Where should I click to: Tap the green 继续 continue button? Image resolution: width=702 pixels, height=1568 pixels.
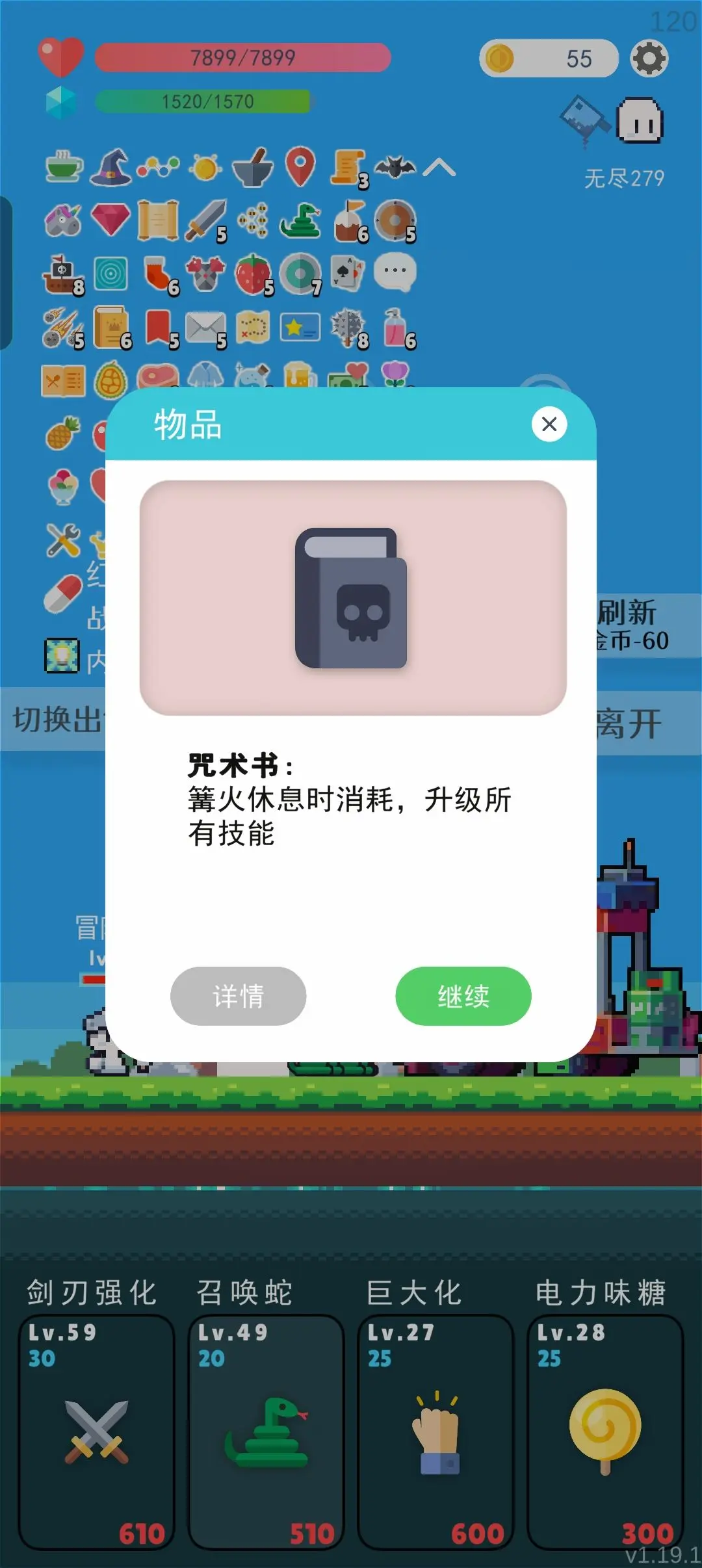click(463, 995)
